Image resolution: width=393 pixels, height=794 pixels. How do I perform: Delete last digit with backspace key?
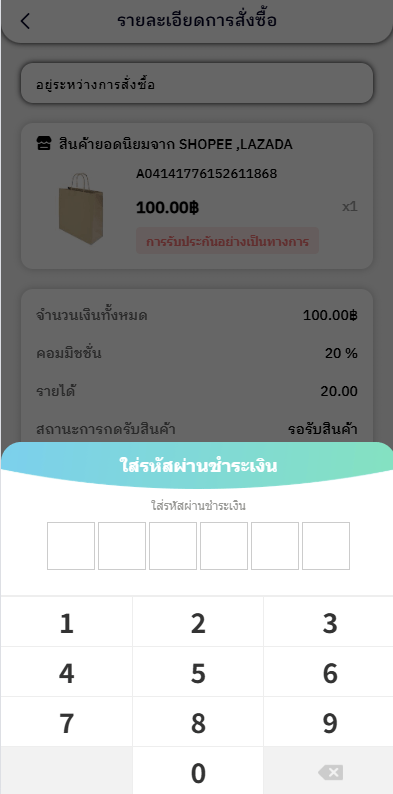[329, 771]
